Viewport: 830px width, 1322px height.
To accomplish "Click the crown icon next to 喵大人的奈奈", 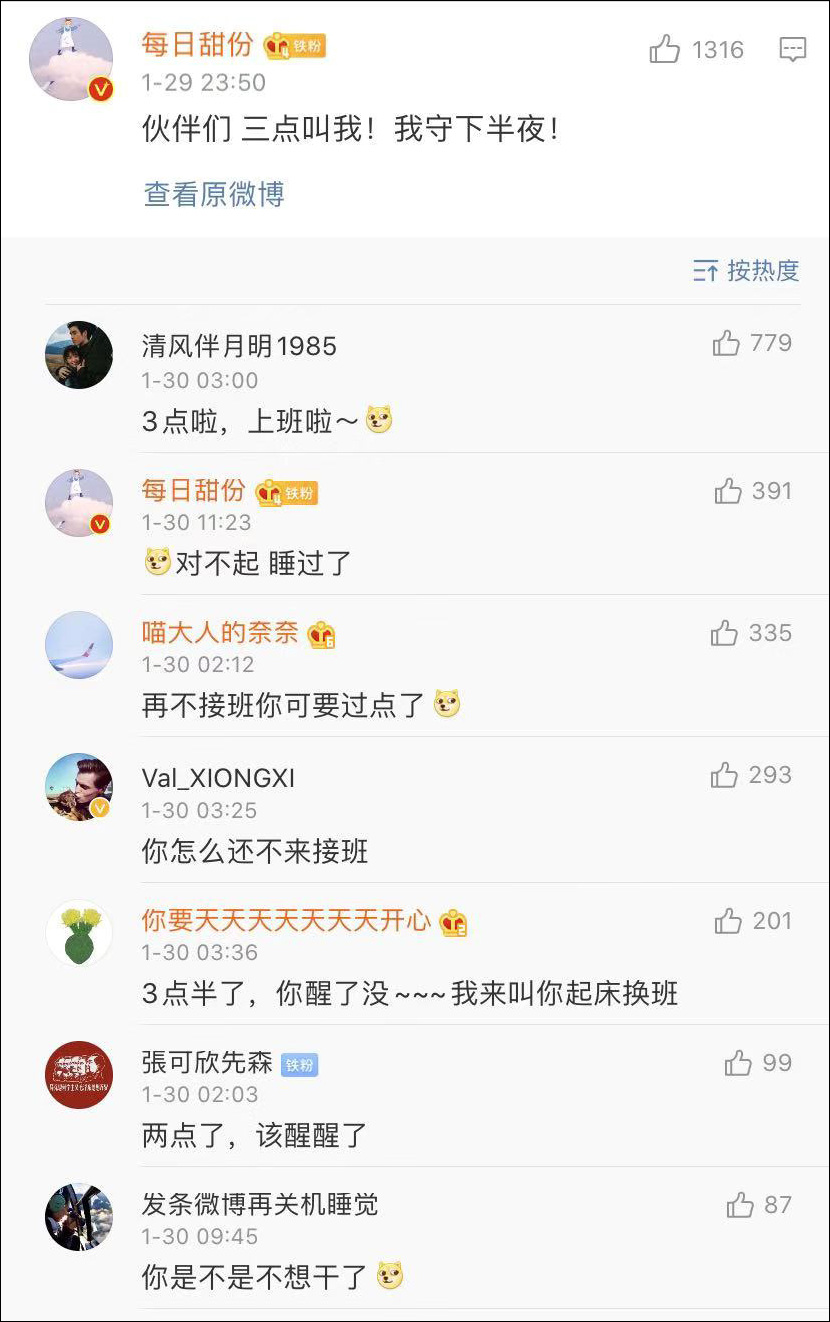I will pos(322,633).
